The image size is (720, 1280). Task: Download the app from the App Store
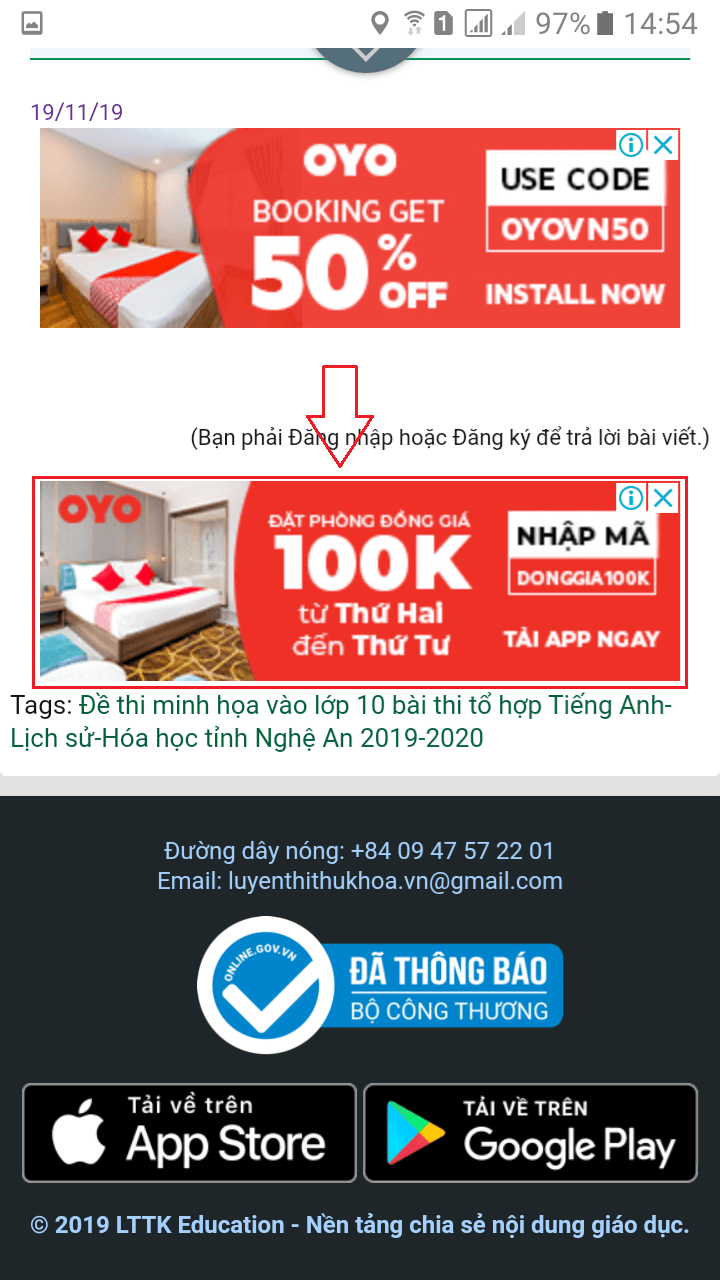tap(189, 1133)
